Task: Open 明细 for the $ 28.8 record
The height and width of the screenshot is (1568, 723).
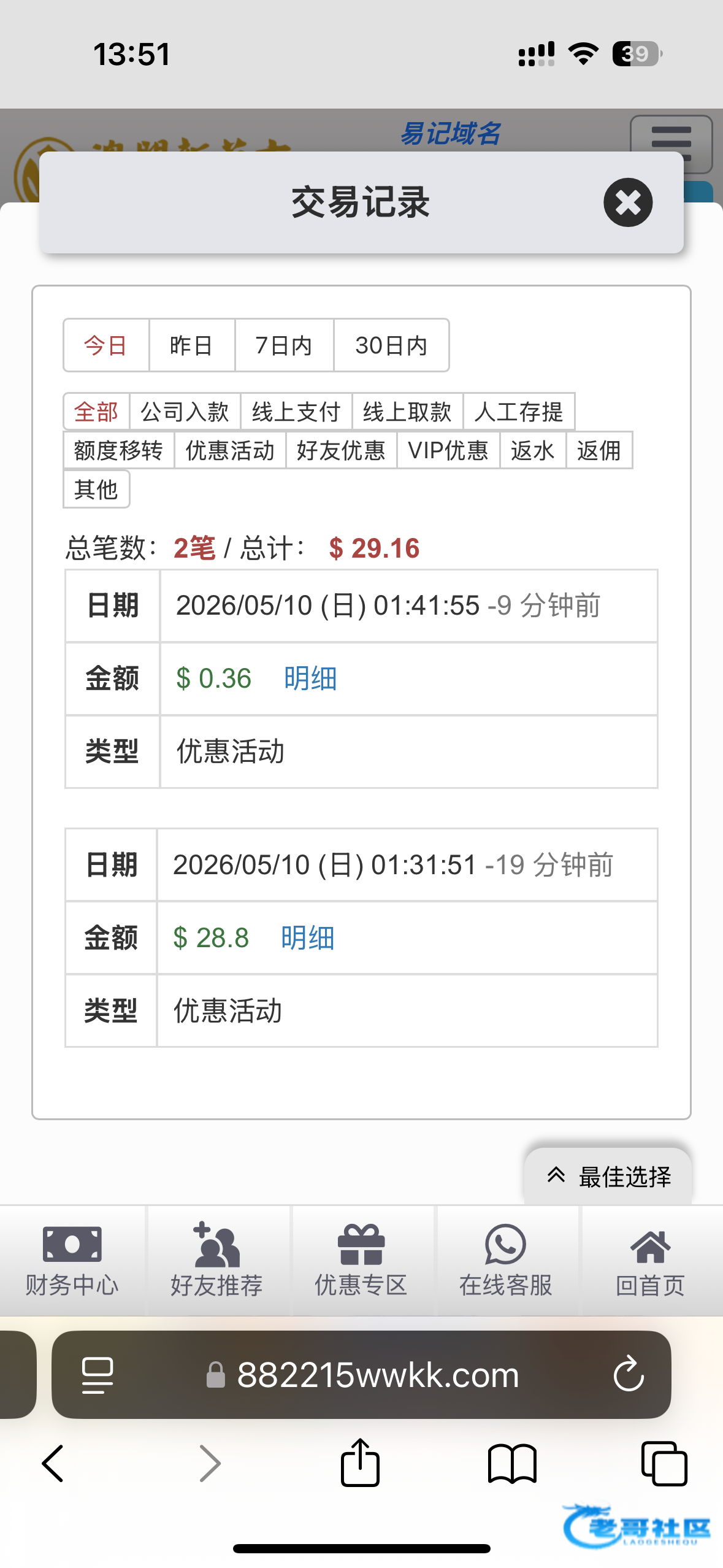Action: tap(308, 938)
